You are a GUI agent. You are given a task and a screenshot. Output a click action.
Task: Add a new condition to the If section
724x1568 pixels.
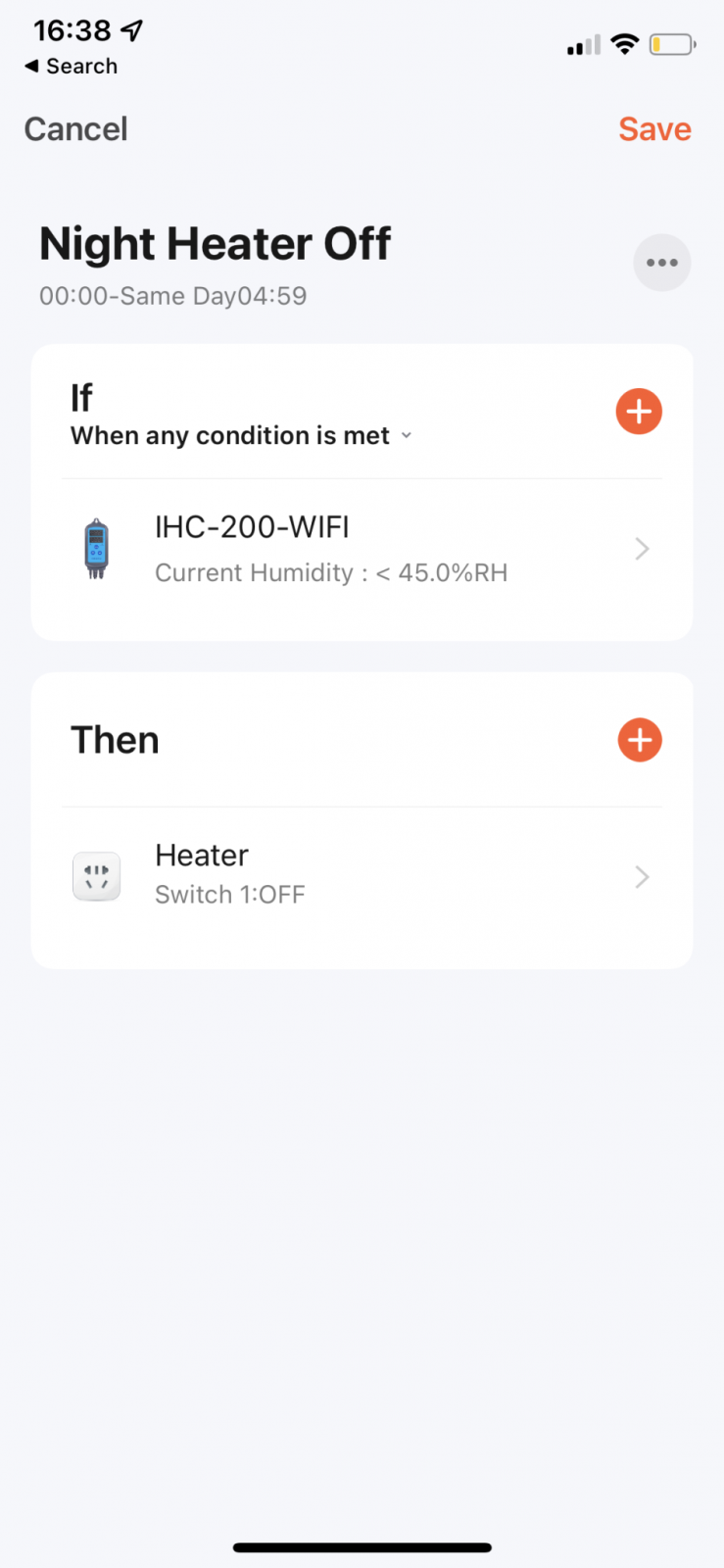tap(639, 412)
